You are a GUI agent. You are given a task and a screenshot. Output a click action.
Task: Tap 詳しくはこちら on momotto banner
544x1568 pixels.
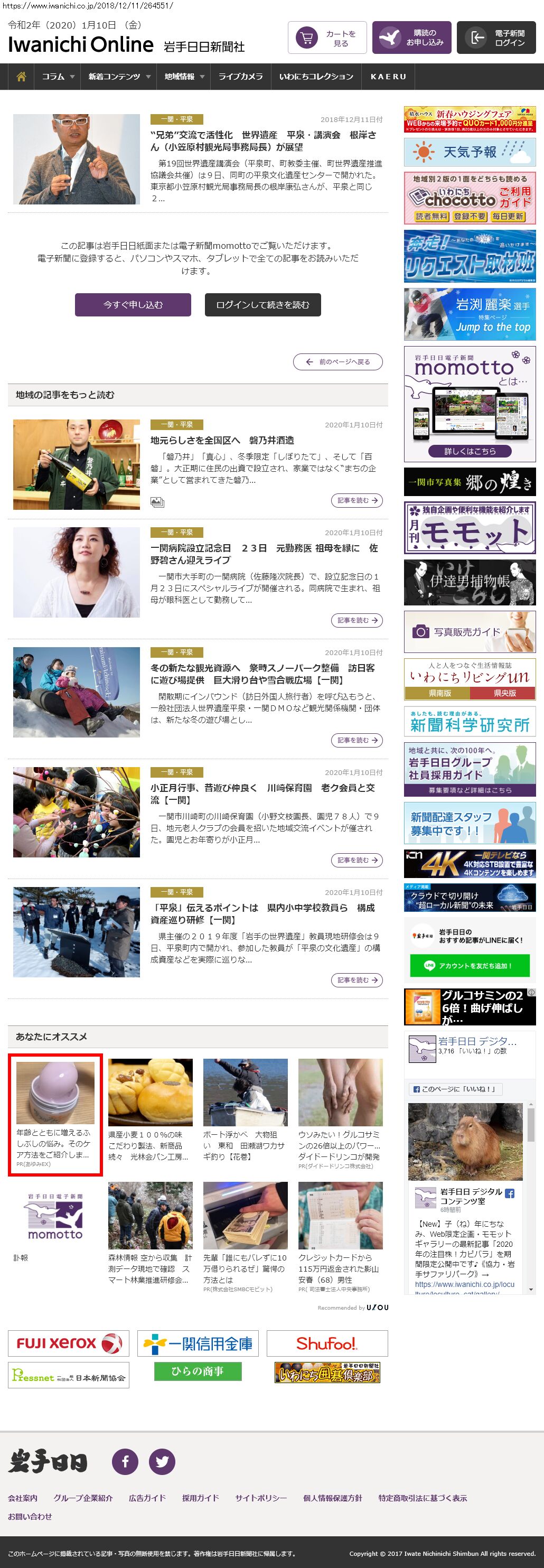tap(469, 451)
